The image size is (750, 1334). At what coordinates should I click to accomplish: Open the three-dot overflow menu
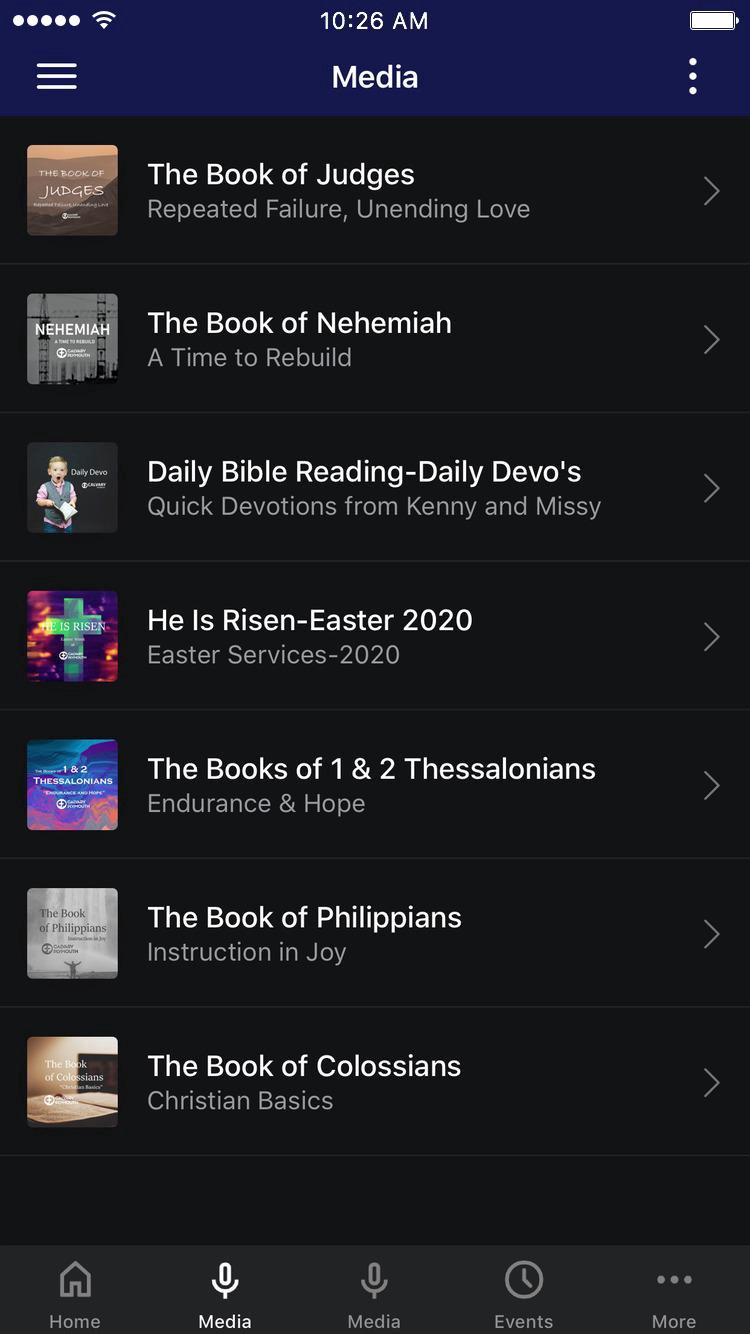click(x=692, y=77)
